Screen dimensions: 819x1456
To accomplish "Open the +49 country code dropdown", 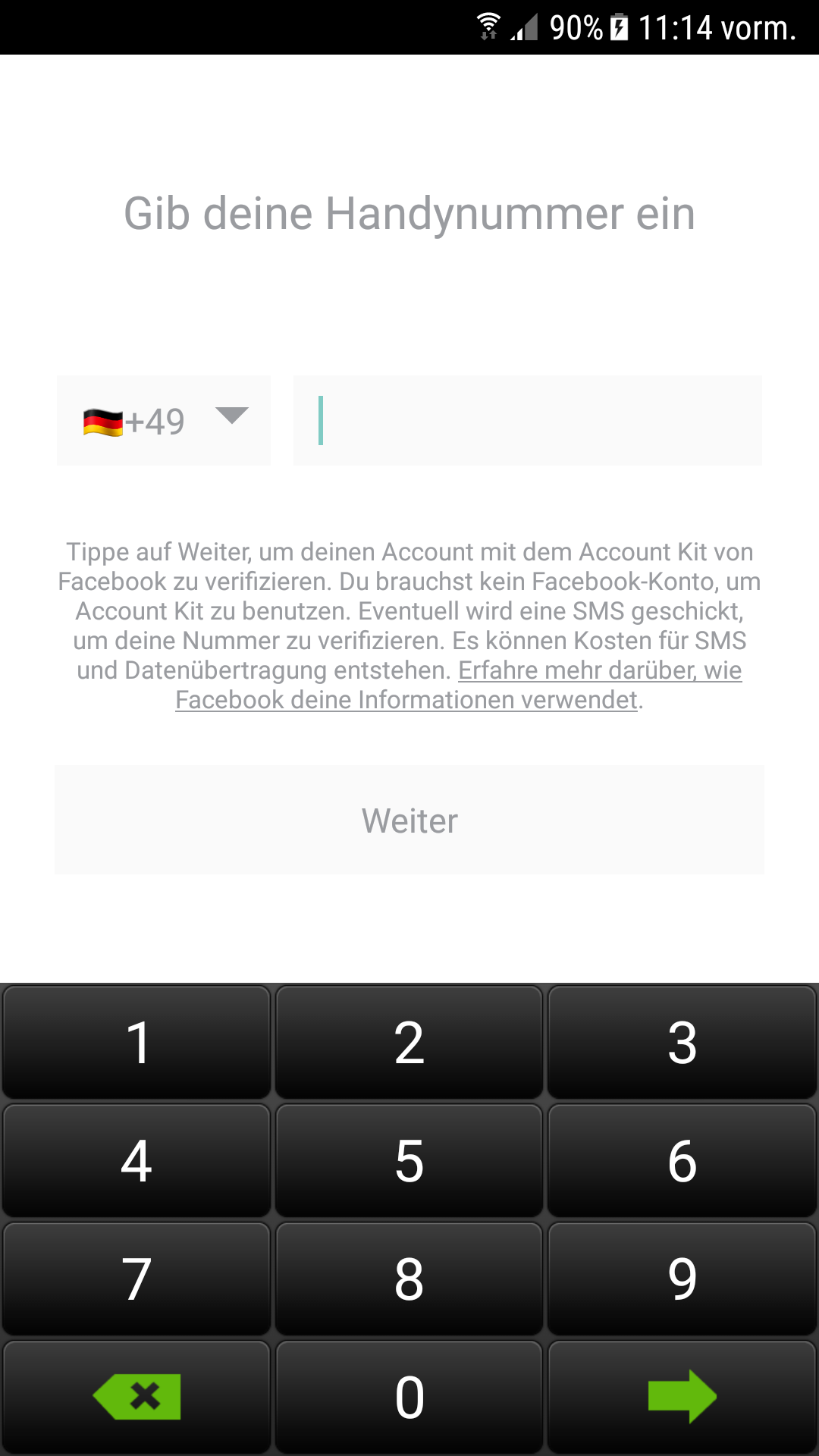I will (164, 420).
